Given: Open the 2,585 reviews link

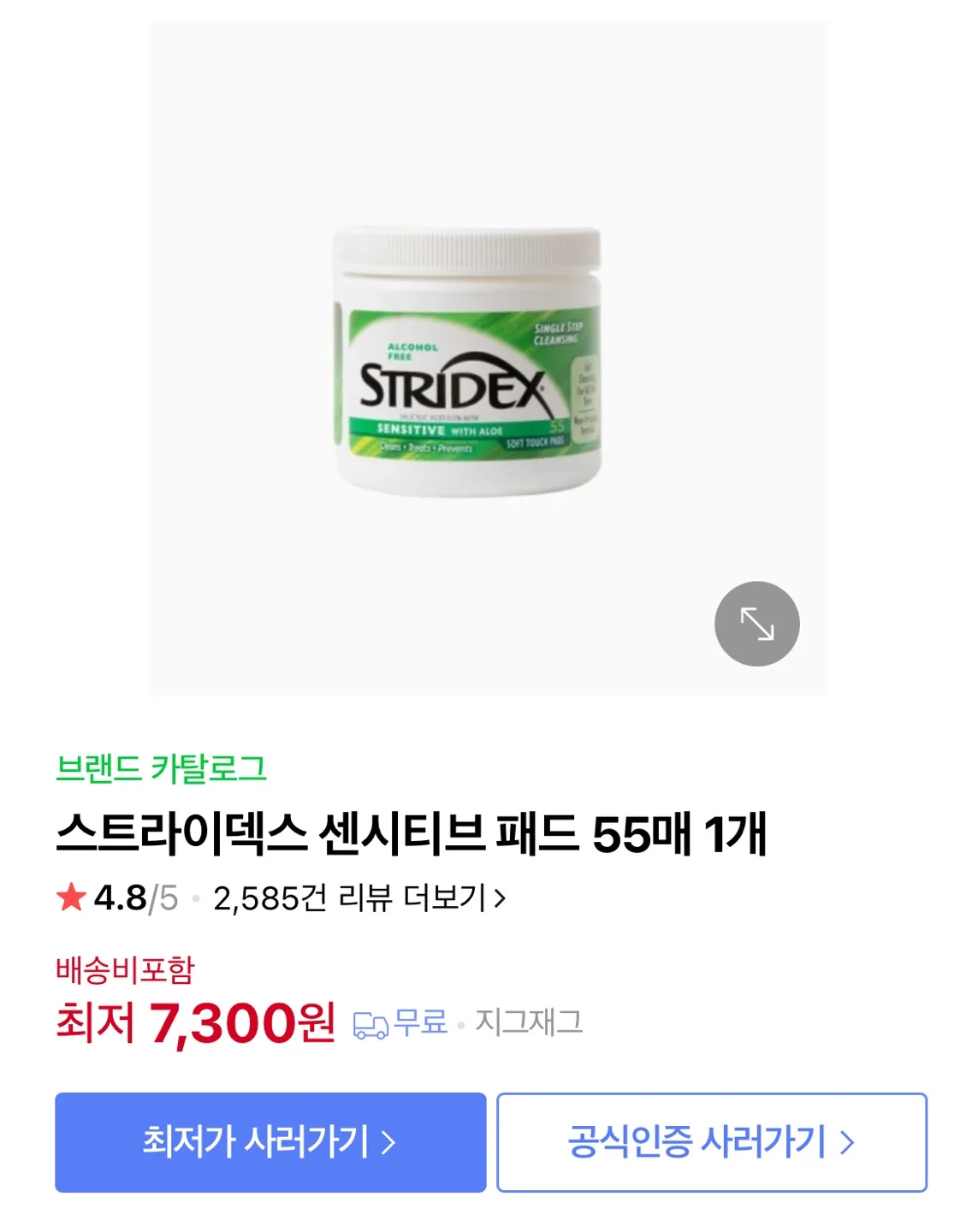Looking at the screenshot, I should click(359, 898).
